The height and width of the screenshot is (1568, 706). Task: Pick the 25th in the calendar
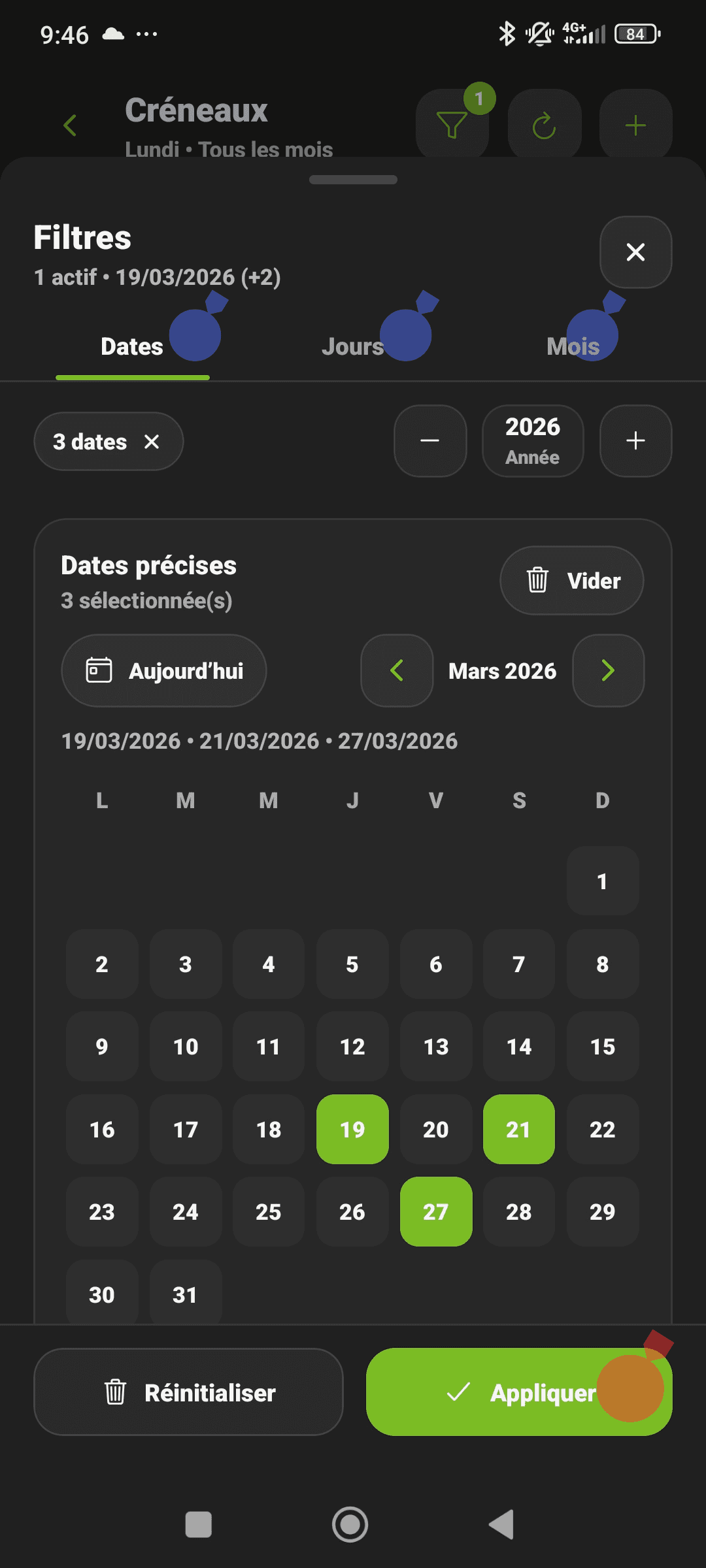[x=269, y=1212]
